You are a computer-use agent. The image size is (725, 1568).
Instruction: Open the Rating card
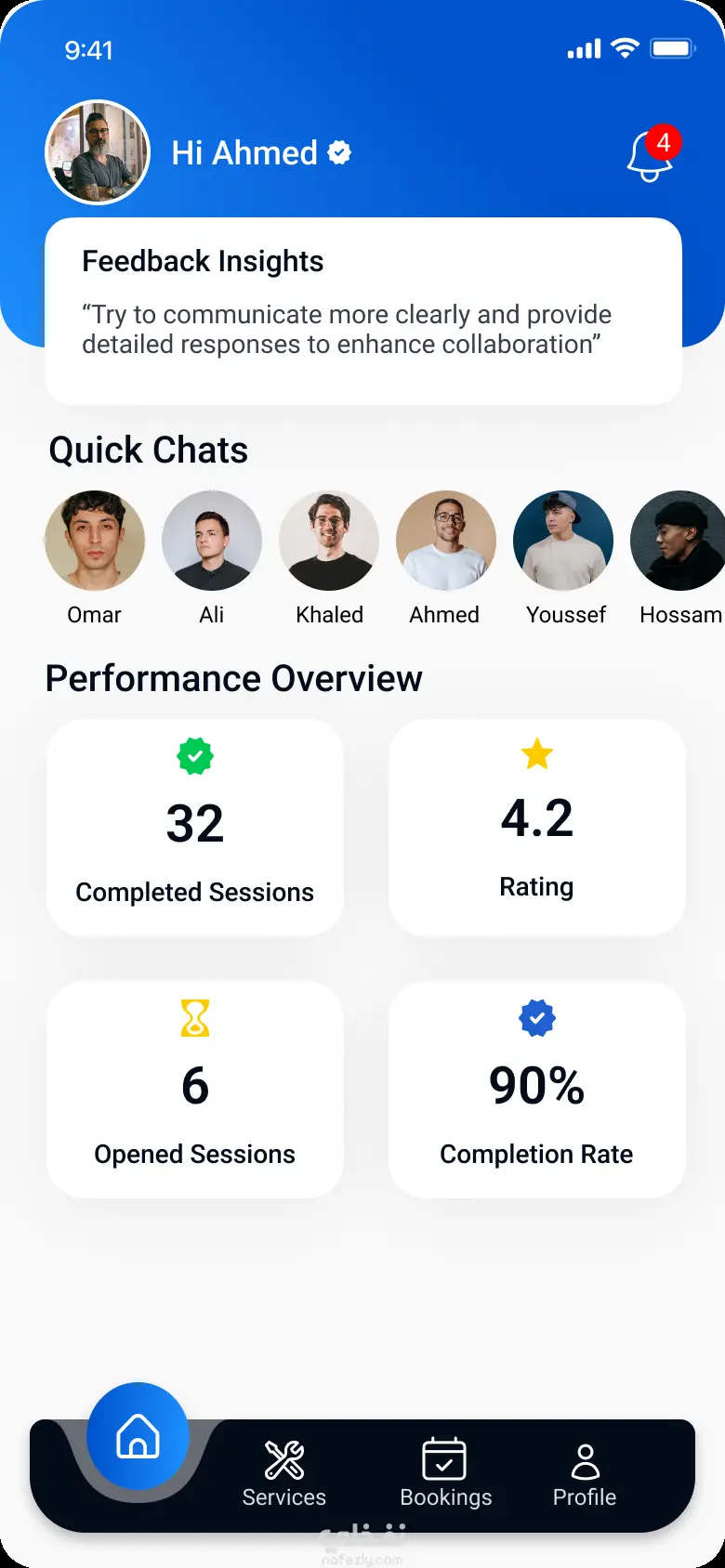pyautogui.click(x=537, y=827)
